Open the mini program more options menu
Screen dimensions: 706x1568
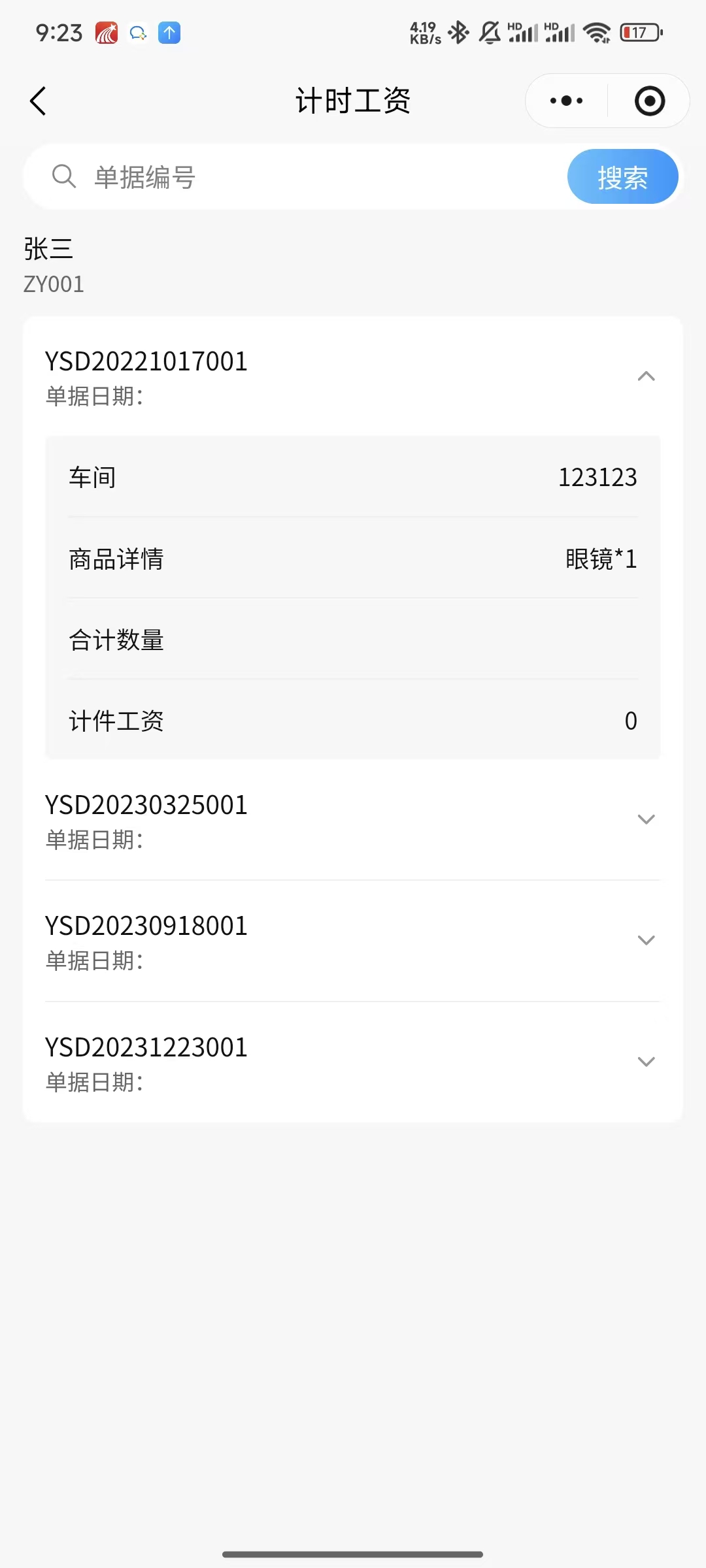(x=566, y=101)
